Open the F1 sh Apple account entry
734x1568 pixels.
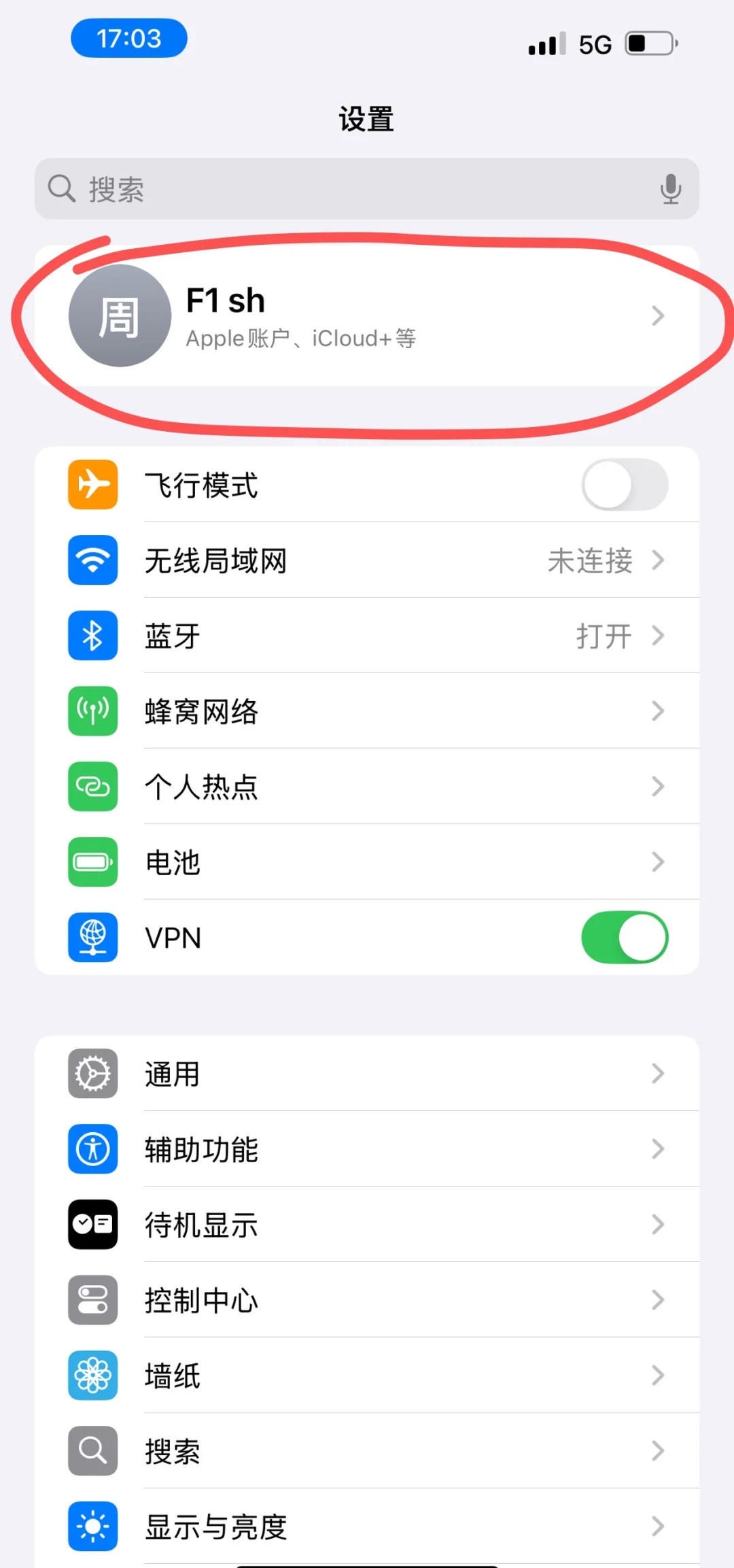pos(367,316)
